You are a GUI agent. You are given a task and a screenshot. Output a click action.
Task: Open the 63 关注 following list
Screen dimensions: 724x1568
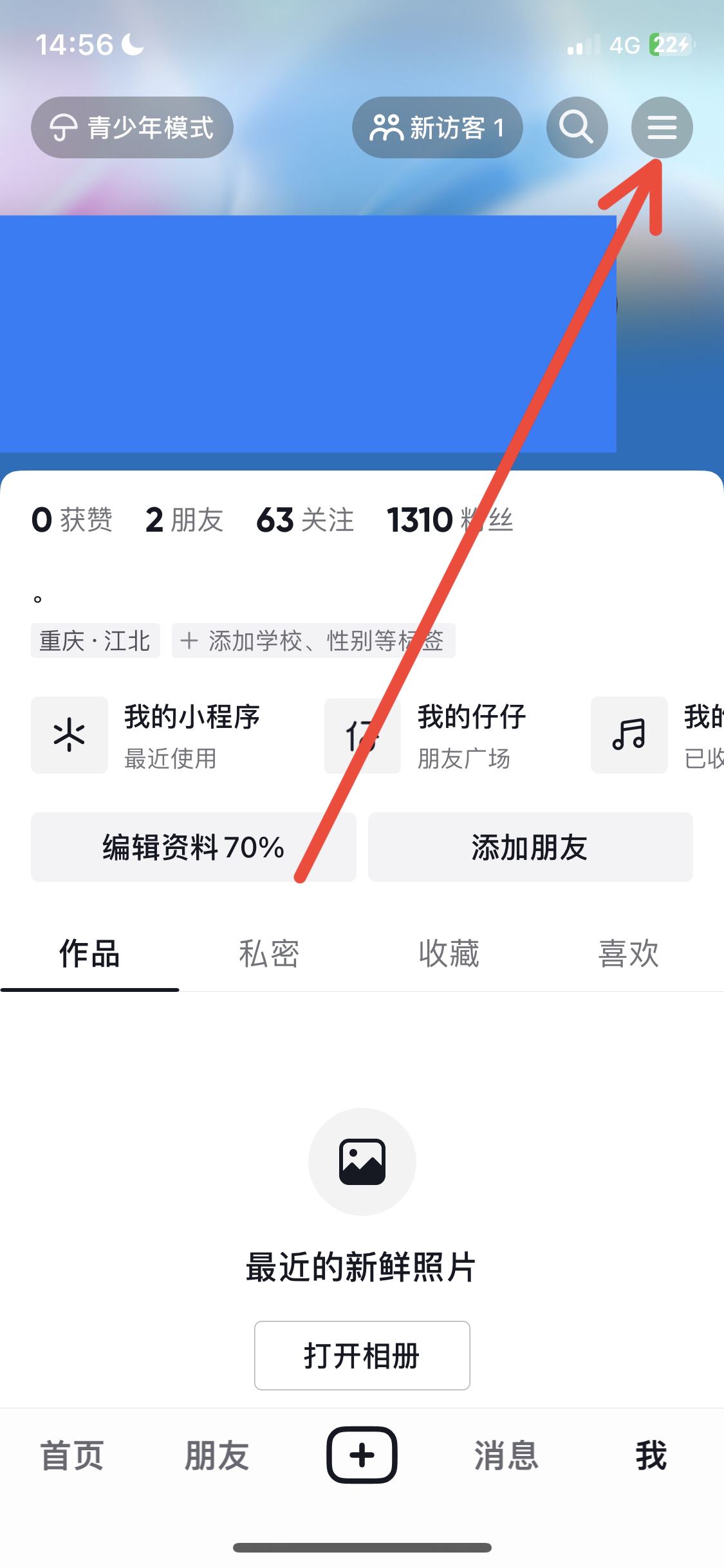[x=304, y=520]
